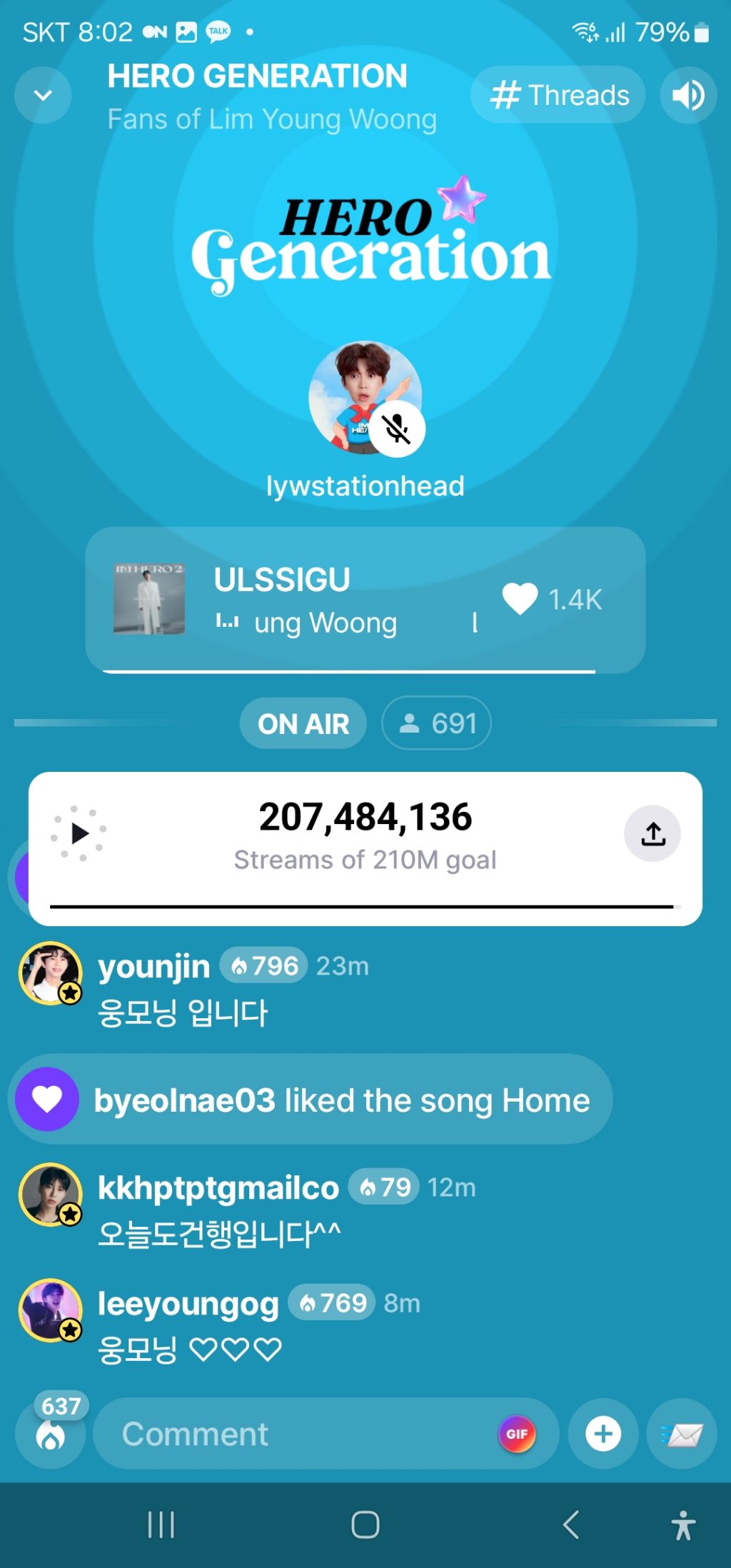
Task: Tap the plus button beside the comment box
Action: pos(603,1434)
